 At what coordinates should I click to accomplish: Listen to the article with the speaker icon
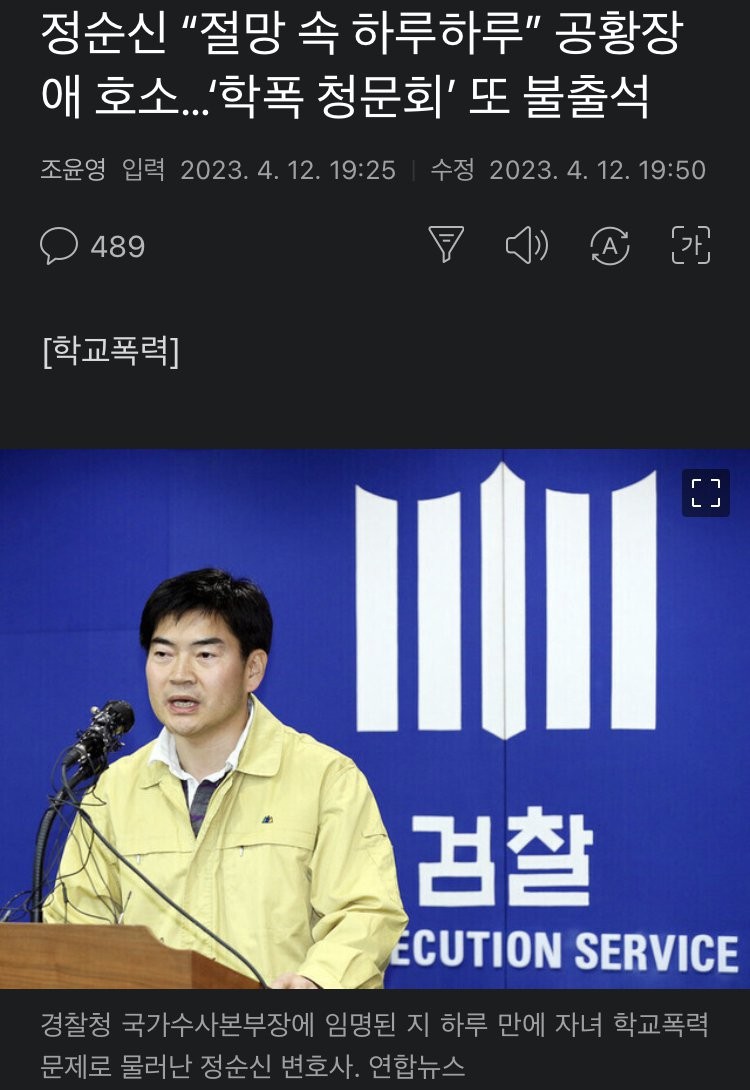click(x=527, y=245)
